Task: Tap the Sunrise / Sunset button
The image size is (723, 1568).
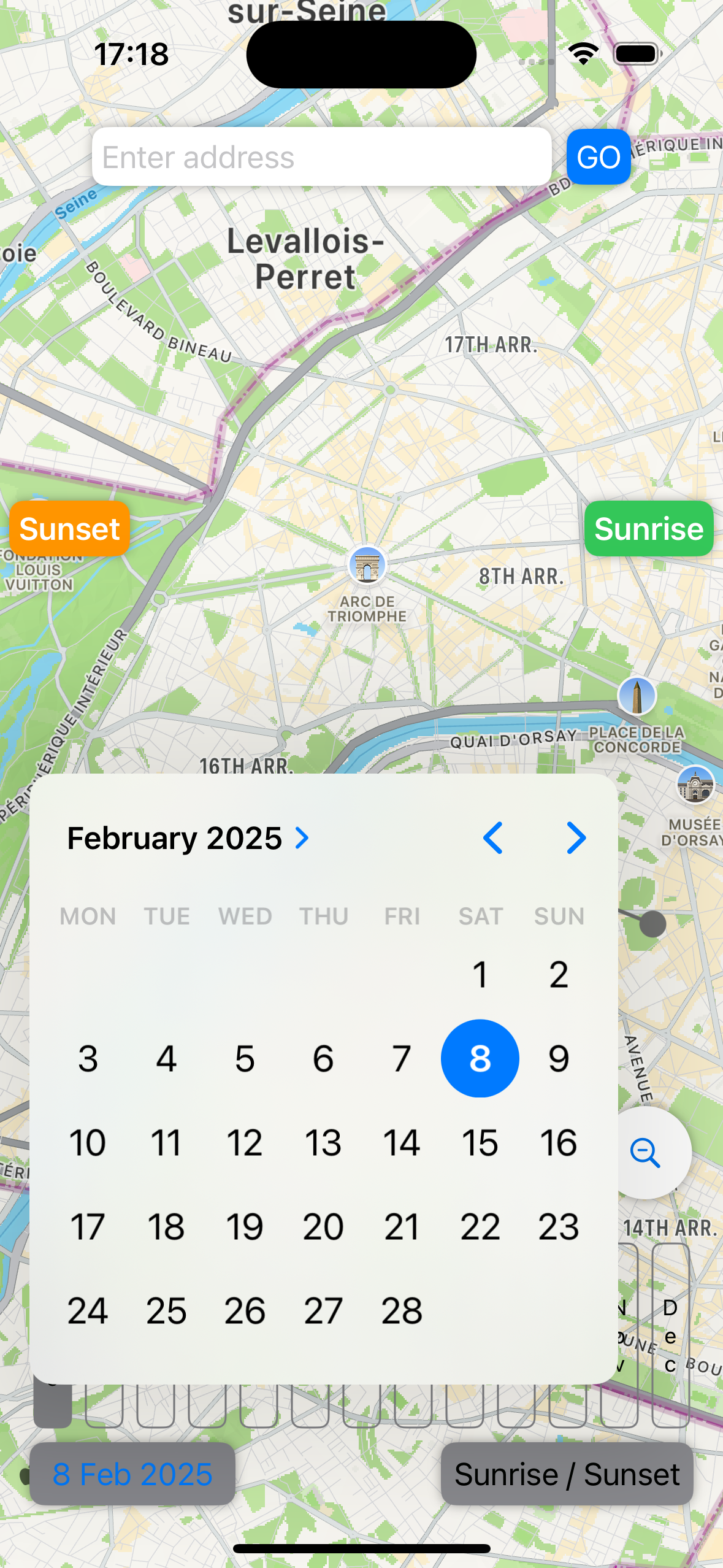Action: pyautogui.click(x=567, y=1474)
